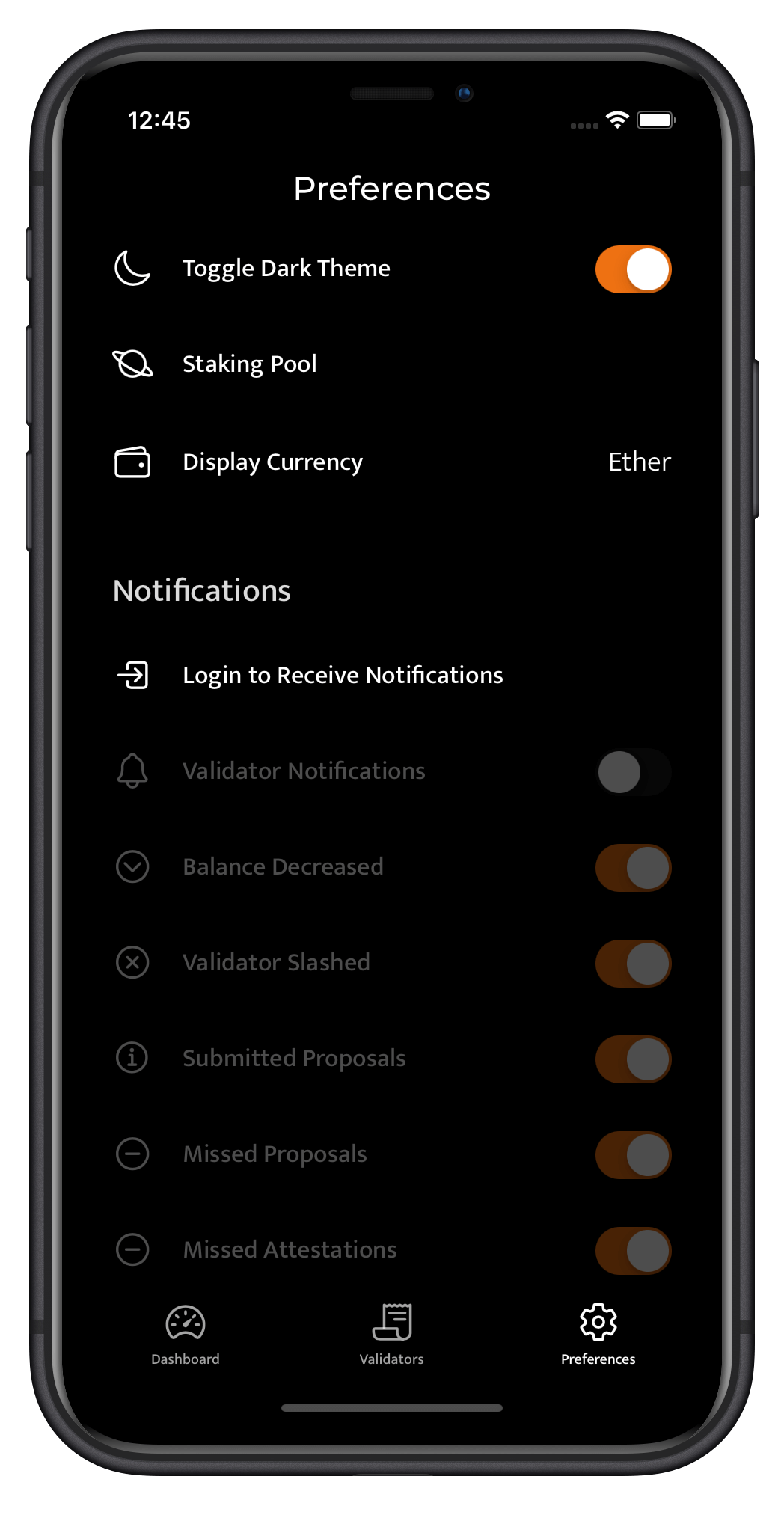
Task: Change the Display Currency from Ether
Action: click(639, 462)
